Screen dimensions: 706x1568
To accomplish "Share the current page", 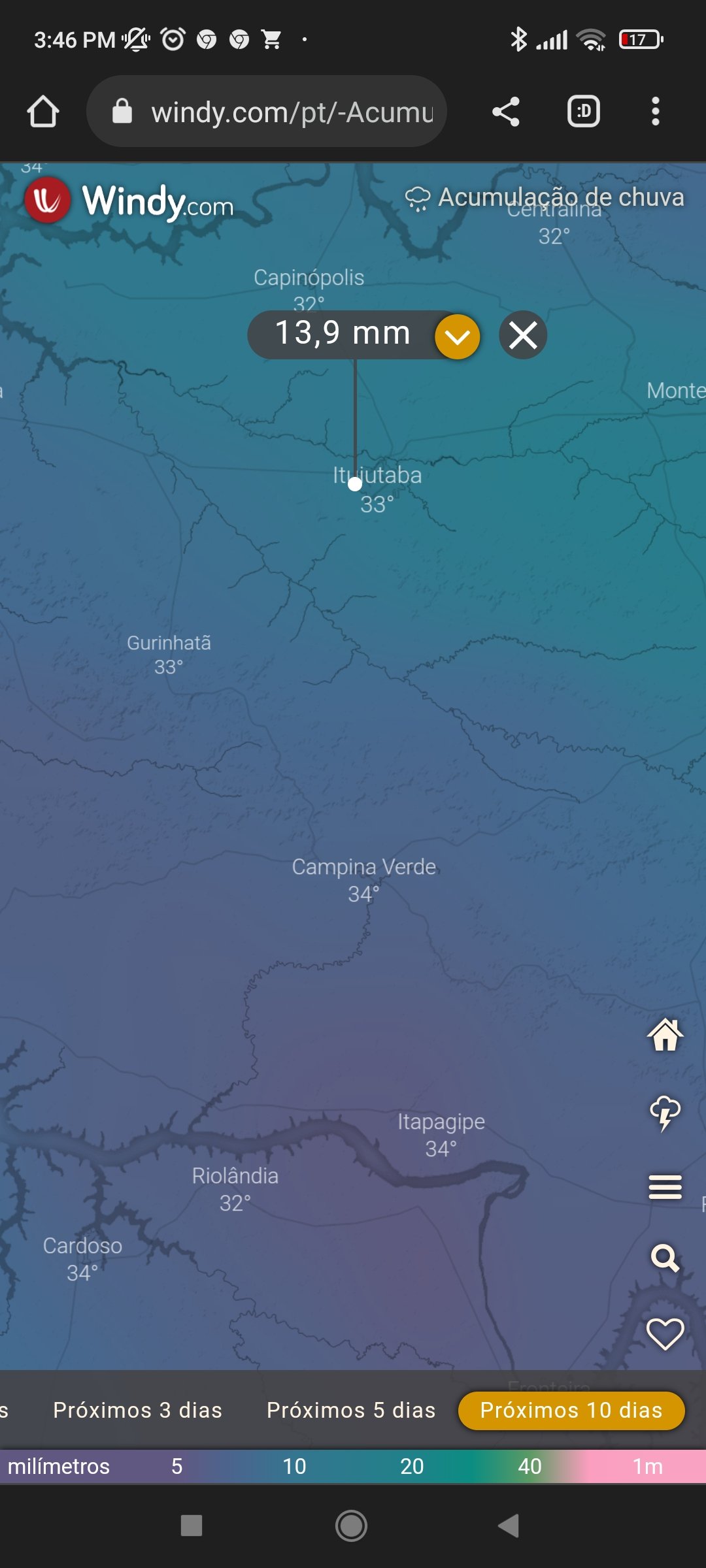I will pyautogui.click(x=506, y=112).
